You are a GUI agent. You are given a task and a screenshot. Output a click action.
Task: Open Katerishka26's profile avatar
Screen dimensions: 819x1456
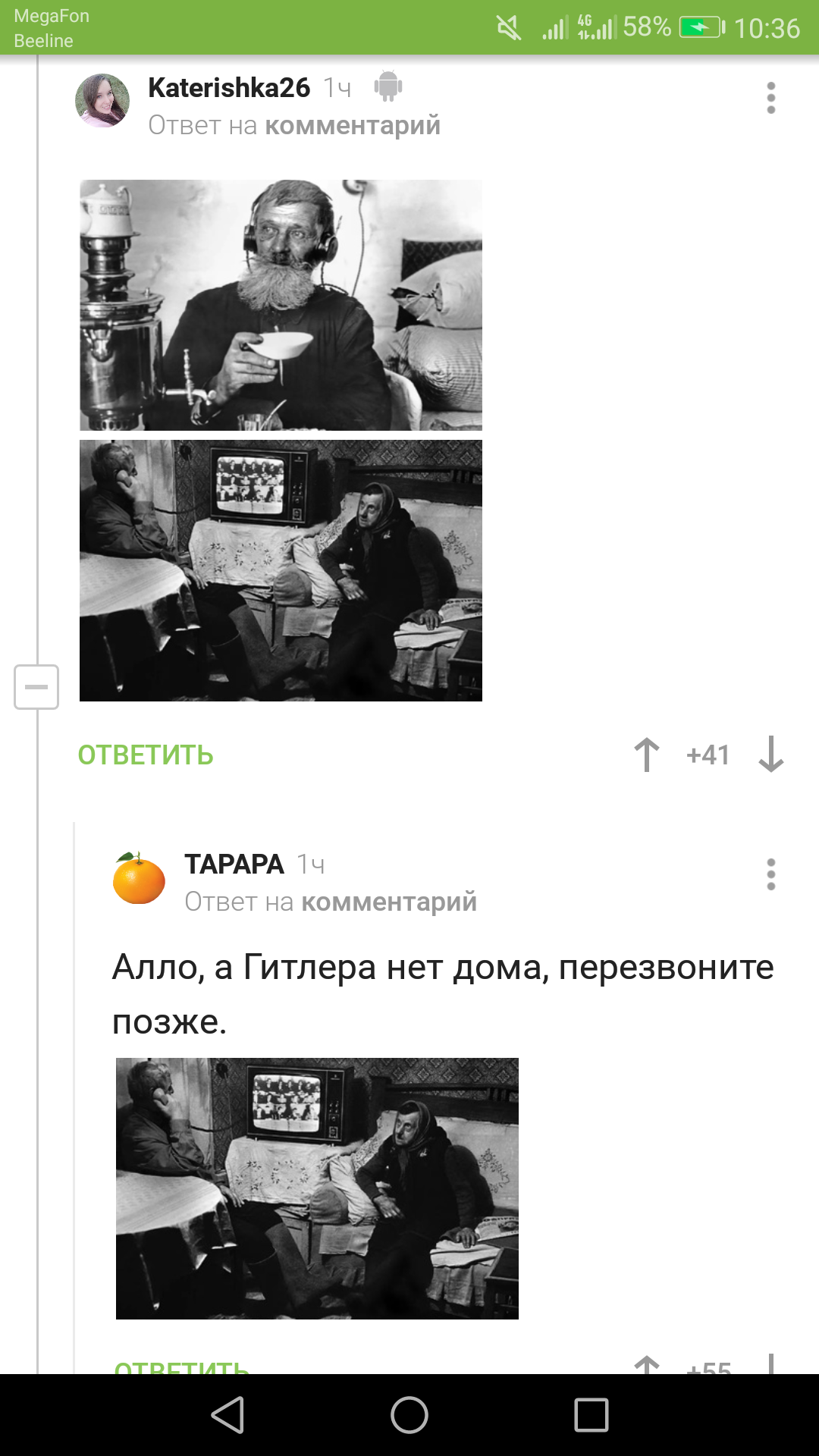(x=102, y=101)
